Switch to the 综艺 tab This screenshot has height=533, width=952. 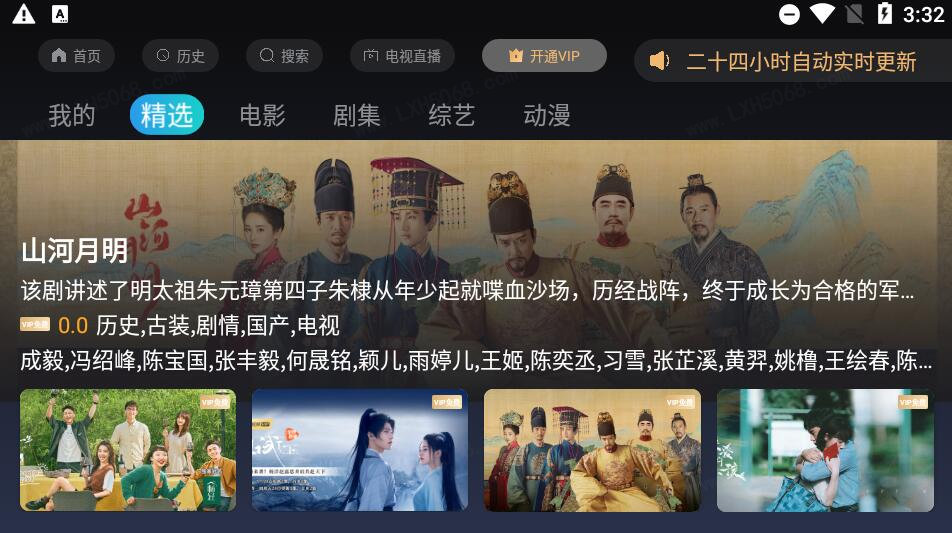coord(451,115)
